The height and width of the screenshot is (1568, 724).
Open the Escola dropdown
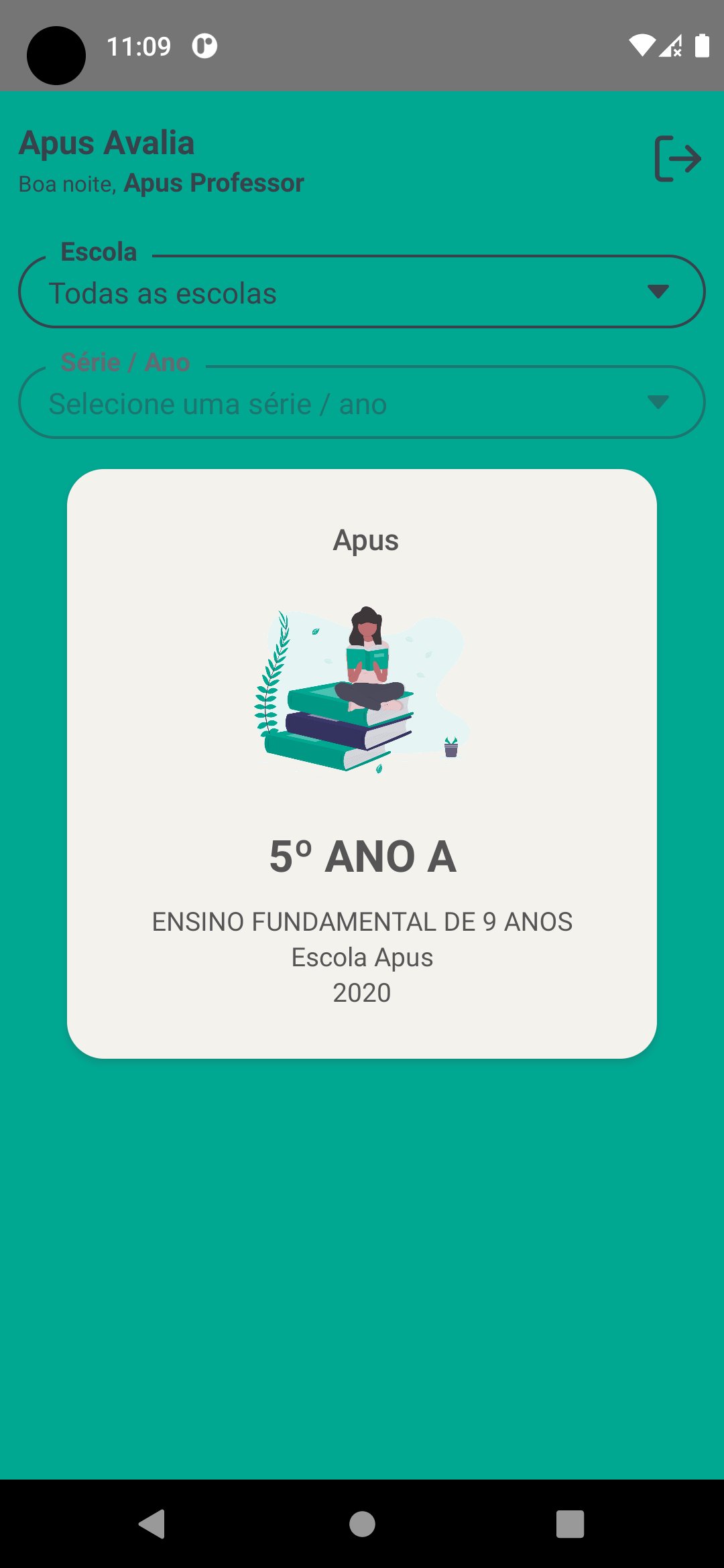click(362, 292)
